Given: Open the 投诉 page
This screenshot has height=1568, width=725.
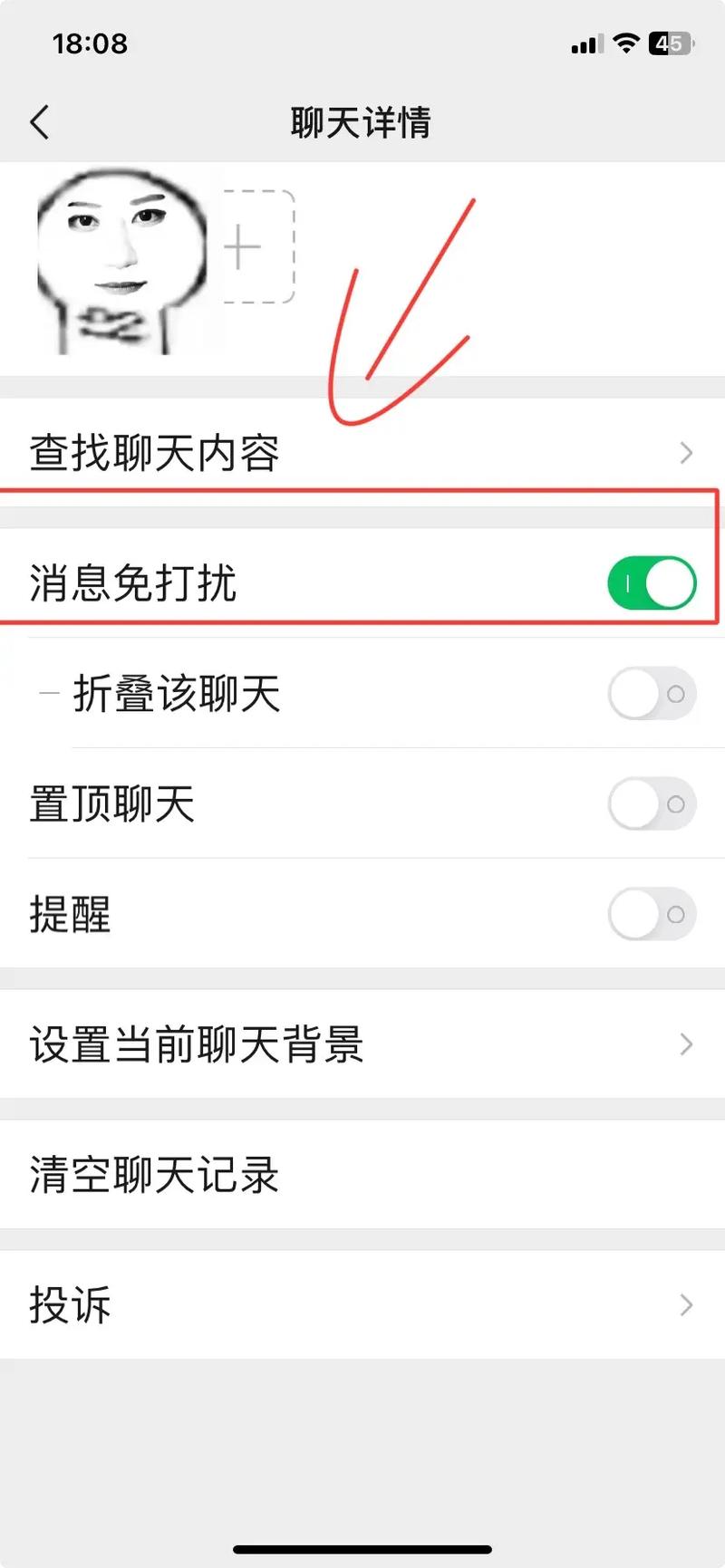Looking at the screenshot, I should tap(362, 1305).
